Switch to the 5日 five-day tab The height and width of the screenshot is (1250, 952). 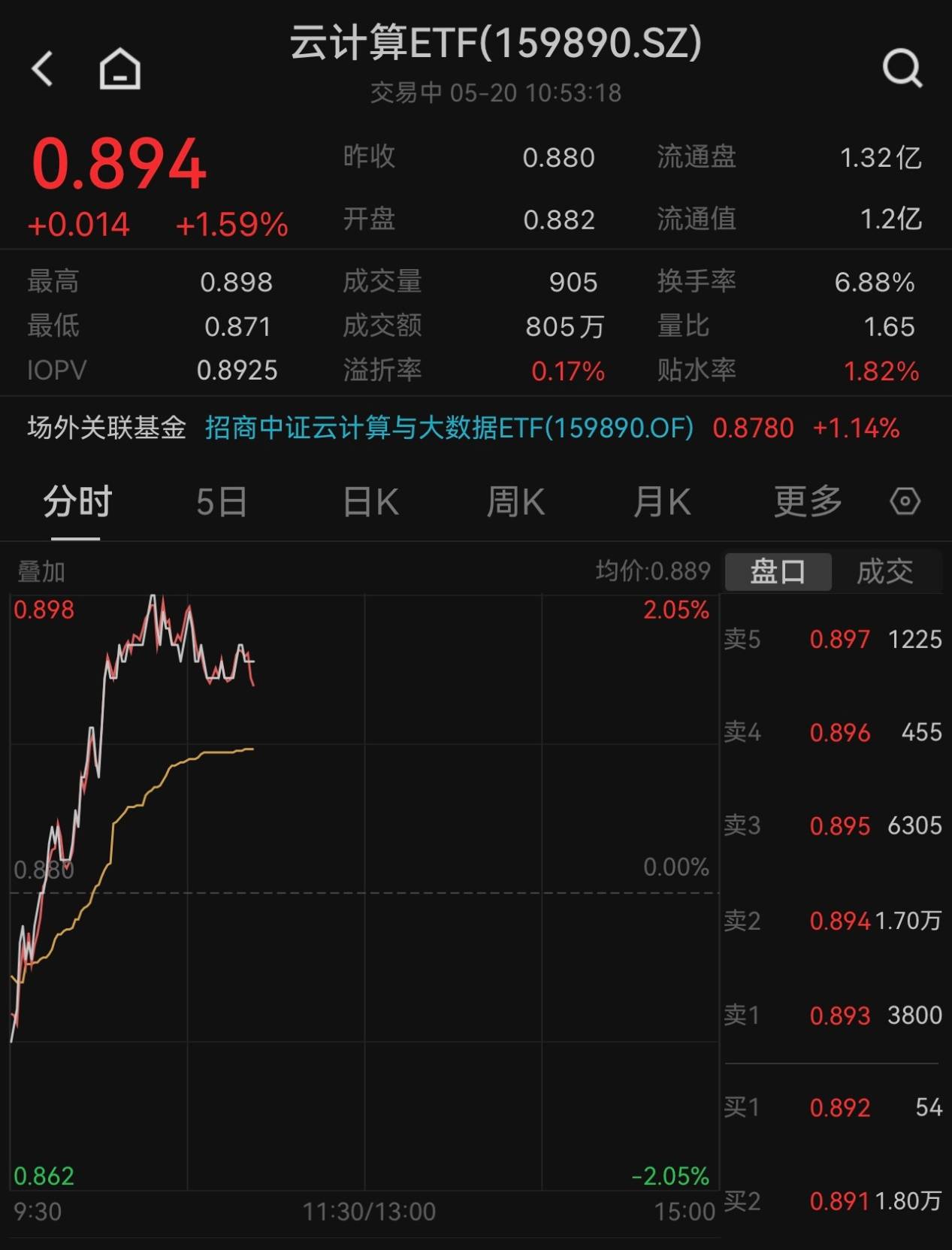tap(222, 501)
